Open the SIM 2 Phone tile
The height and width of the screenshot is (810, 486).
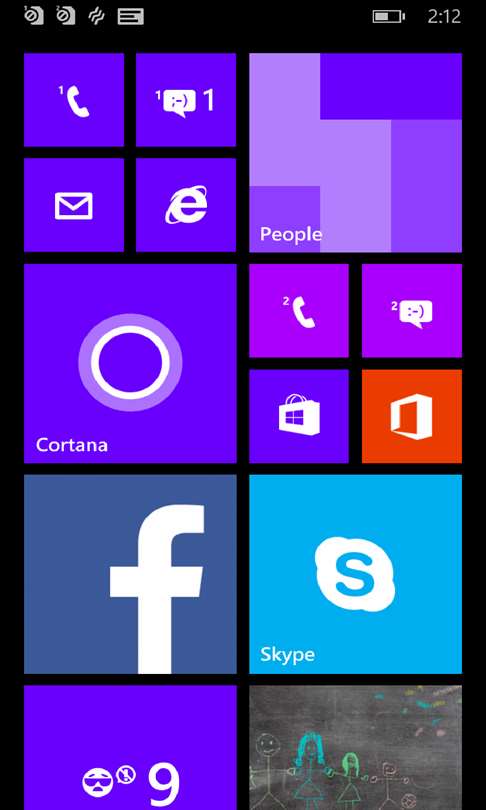[x=299, y=310]
